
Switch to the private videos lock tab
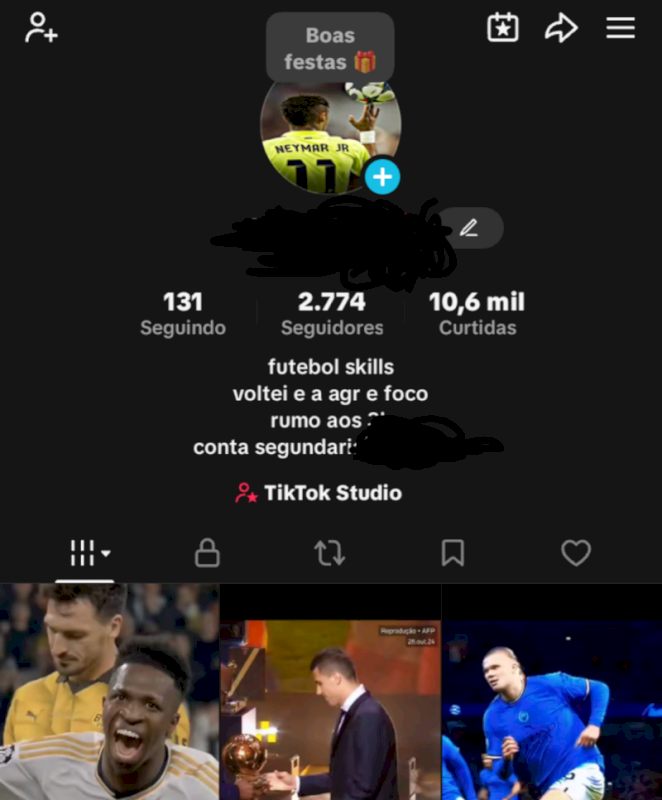(x=207, y=553)
